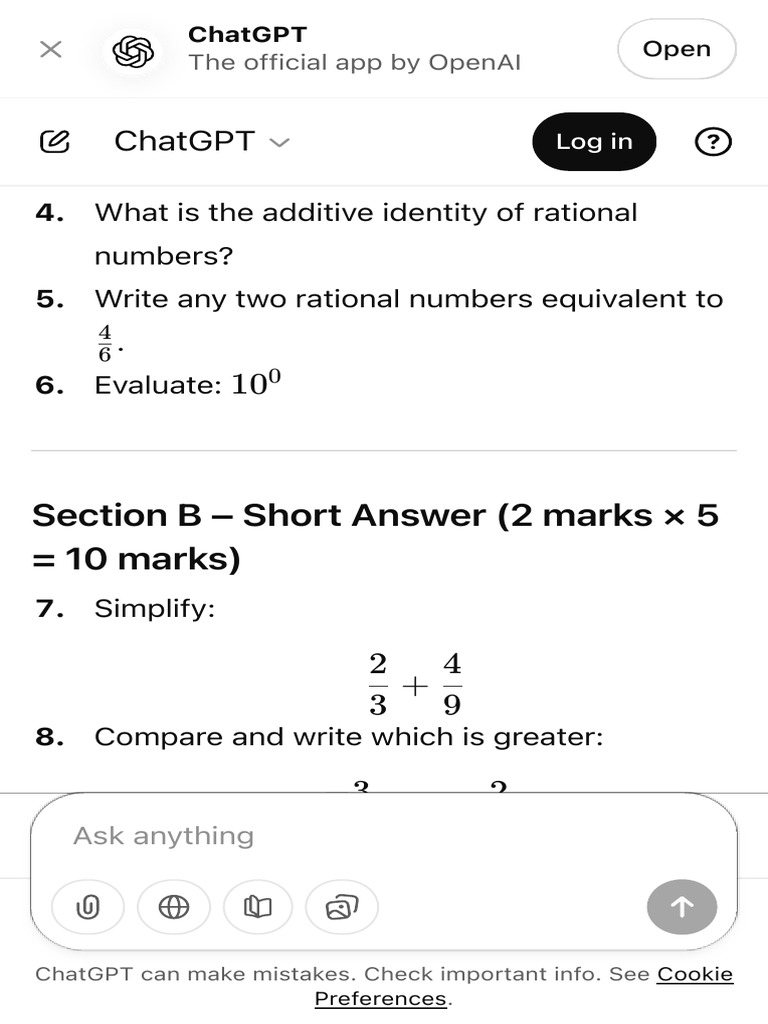
Task: Open the official ChatGPT app
Action: coord(677,49)
